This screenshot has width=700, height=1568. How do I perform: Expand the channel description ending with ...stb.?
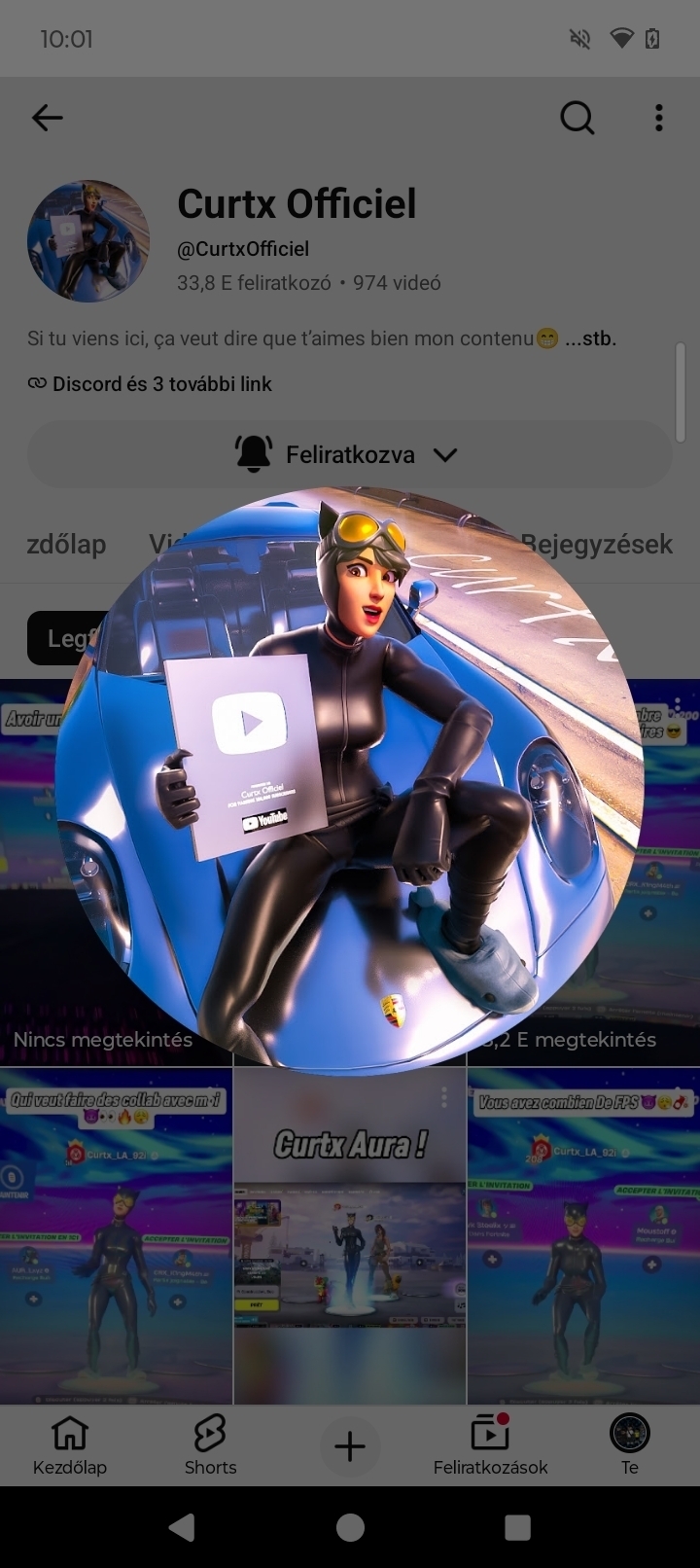(x=322, y=339)
